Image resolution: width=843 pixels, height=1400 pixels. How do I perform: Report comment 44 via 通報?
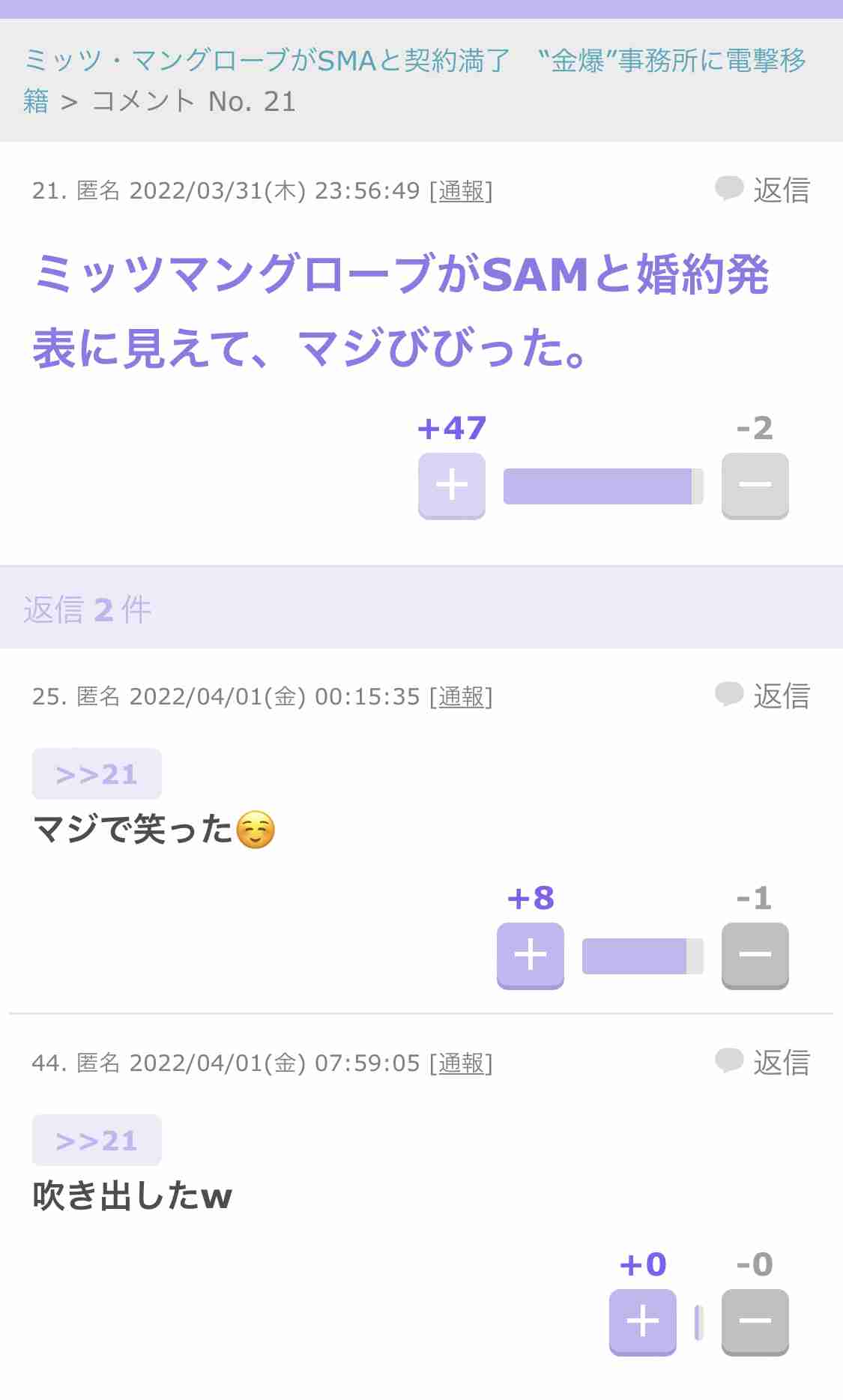coord(462,1063)
